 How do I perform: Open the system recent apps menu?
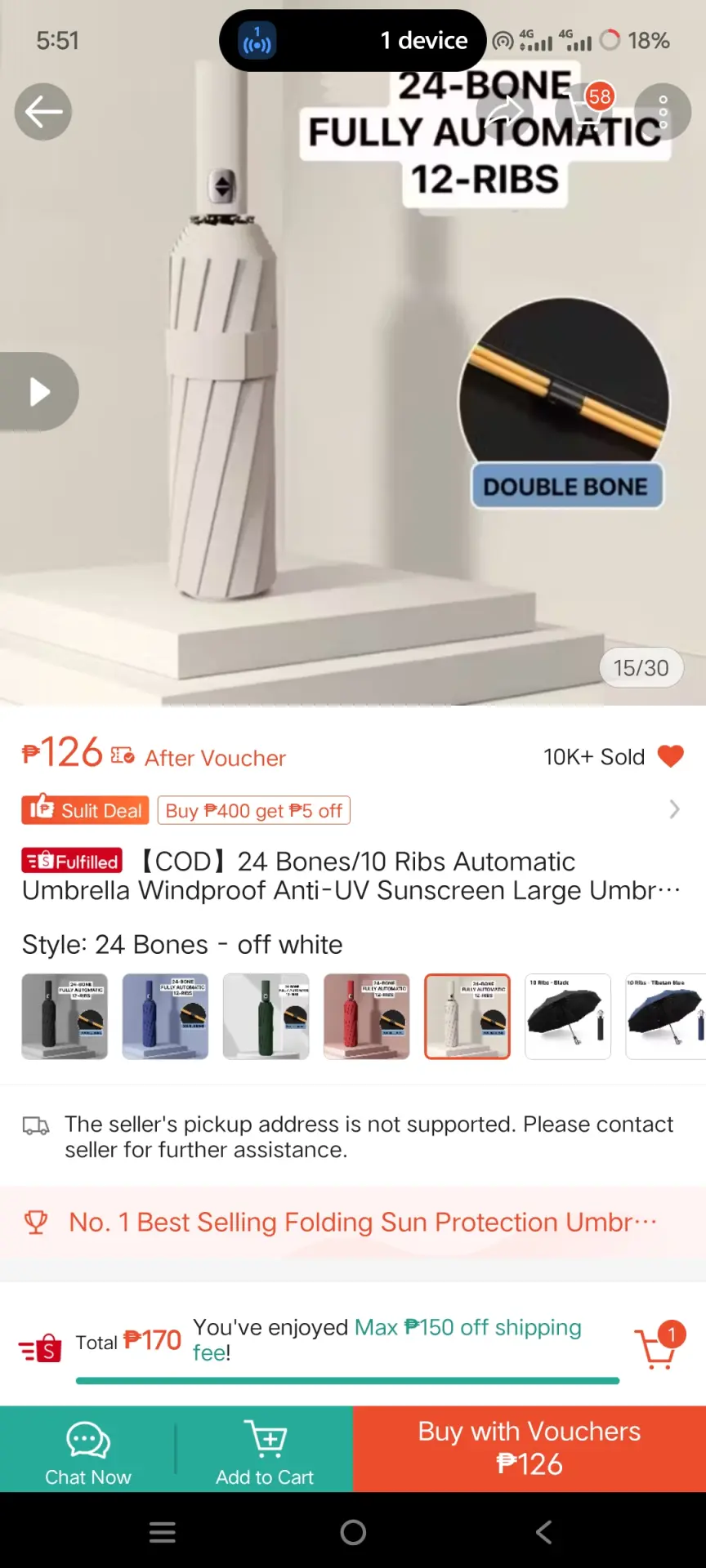click(163, 1532)
